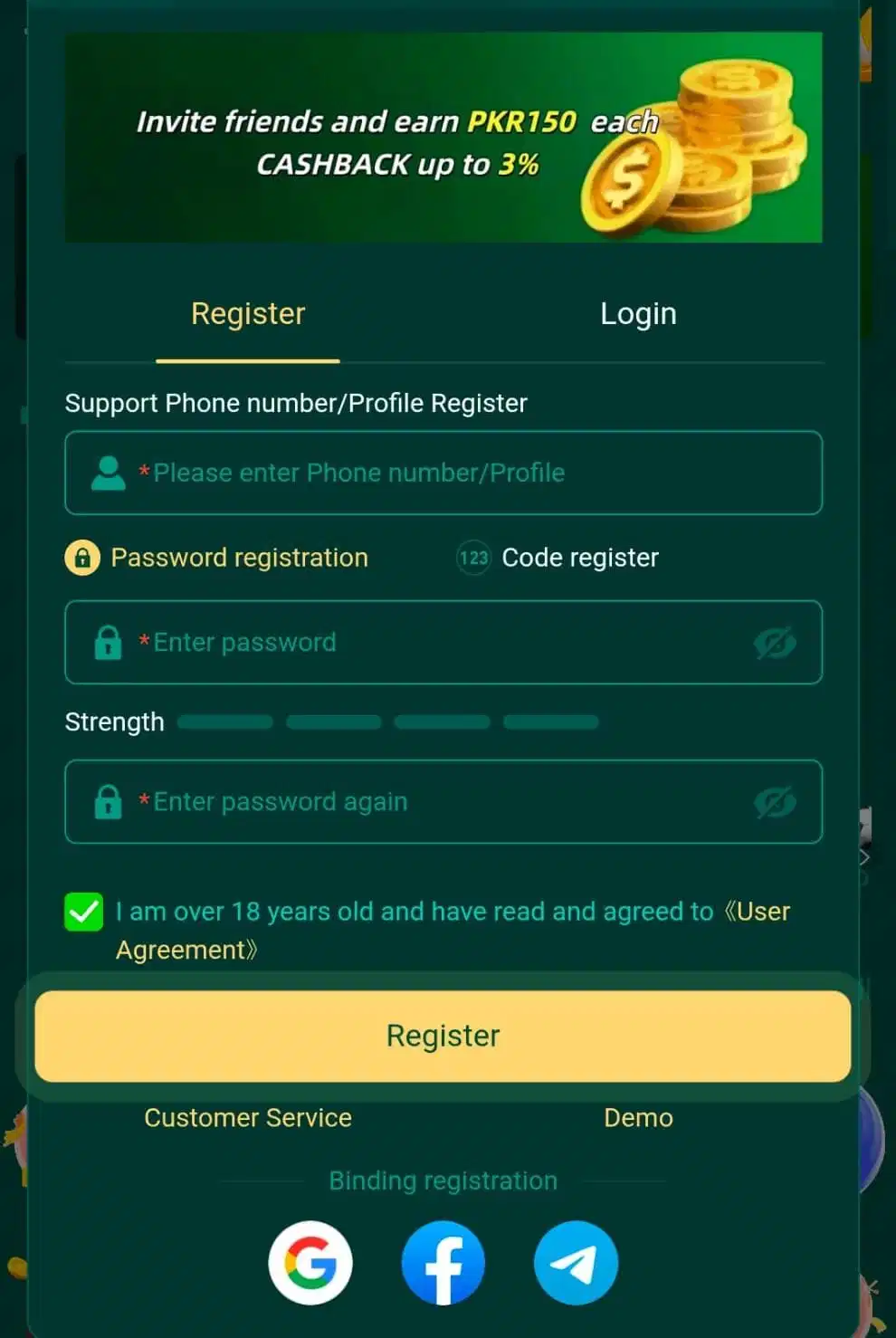Screen dimensions: 896x1338
Task: Uncheck the over 18 agreement checkbox
Action: pos(83,912)
